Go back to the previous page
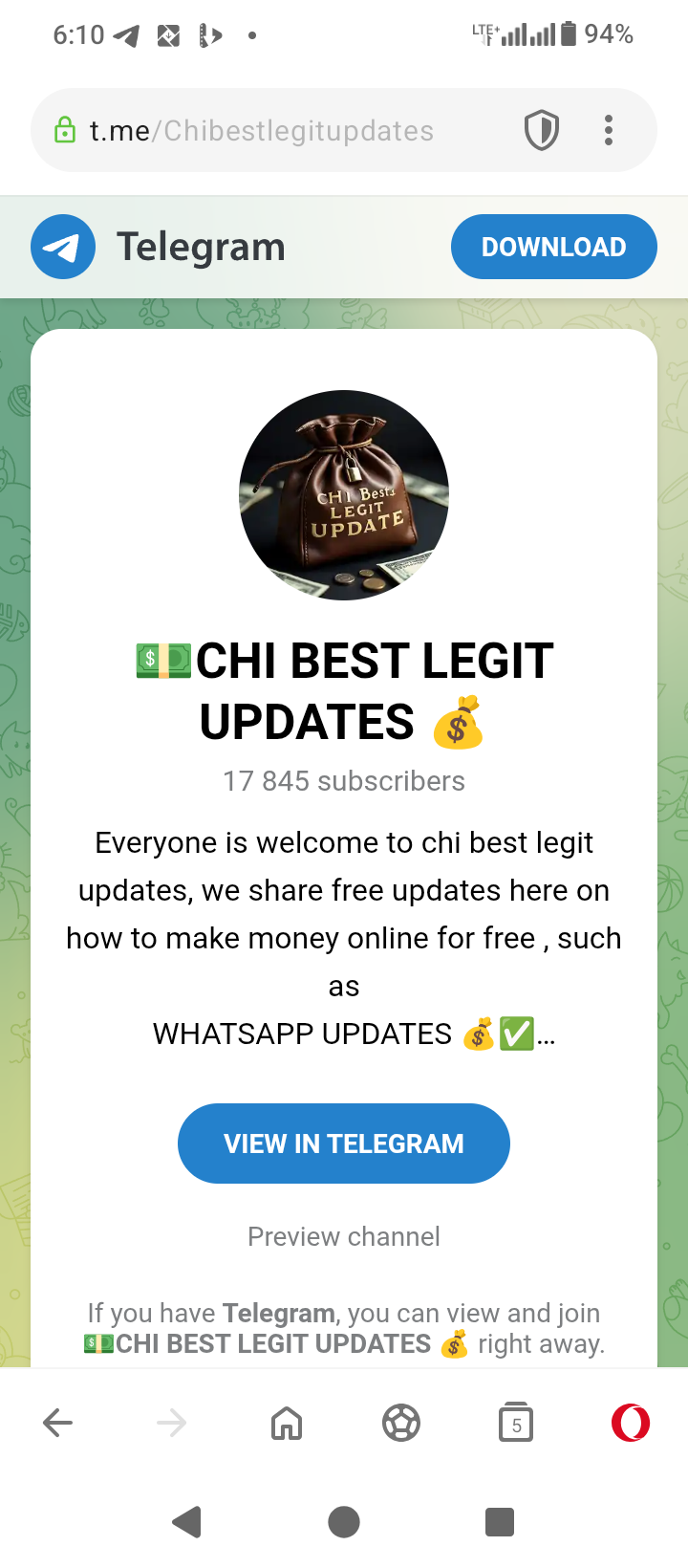 [x=58, y=1423]
